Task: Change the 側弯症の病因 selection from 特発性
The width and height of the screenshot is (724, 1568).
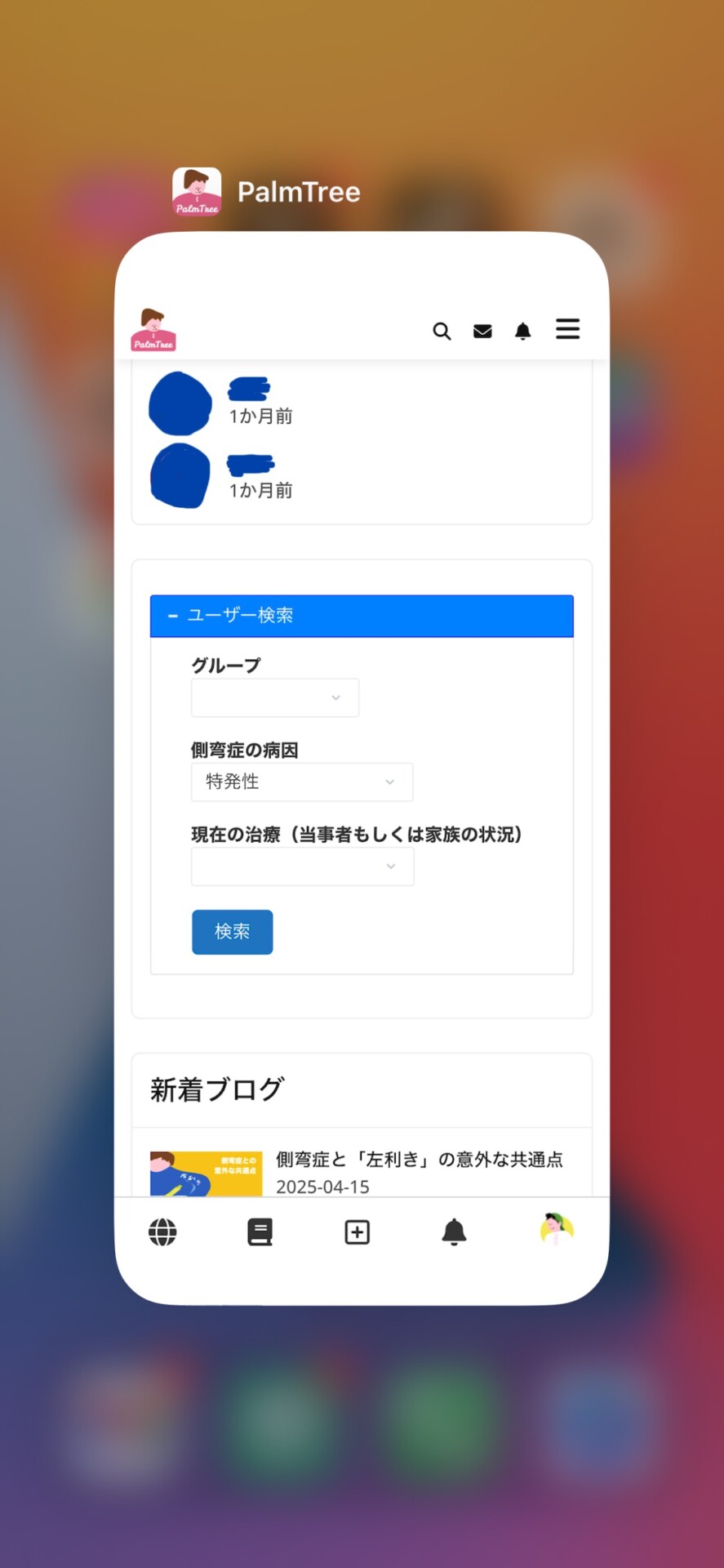Action: point(302,782)
